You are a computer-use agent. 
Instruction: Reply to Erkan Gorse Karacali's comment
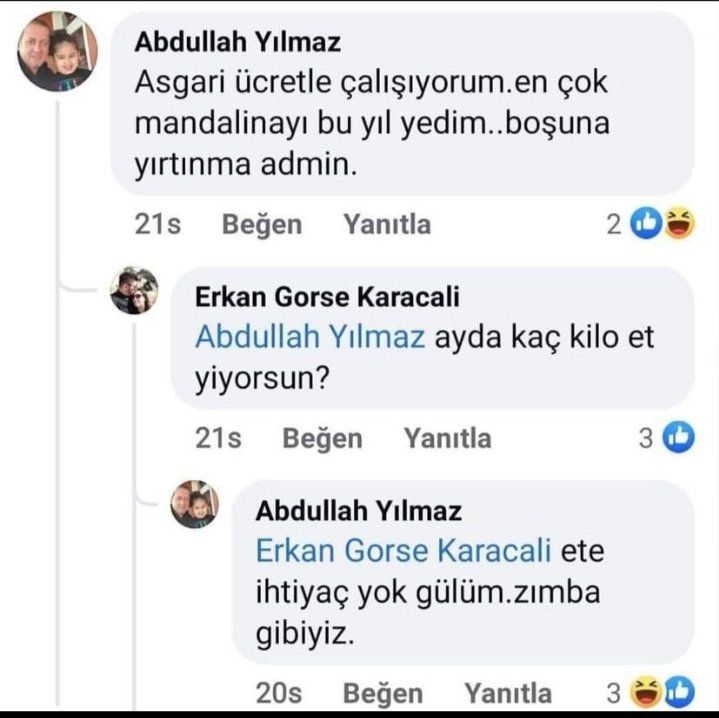[x=447, y=438]
